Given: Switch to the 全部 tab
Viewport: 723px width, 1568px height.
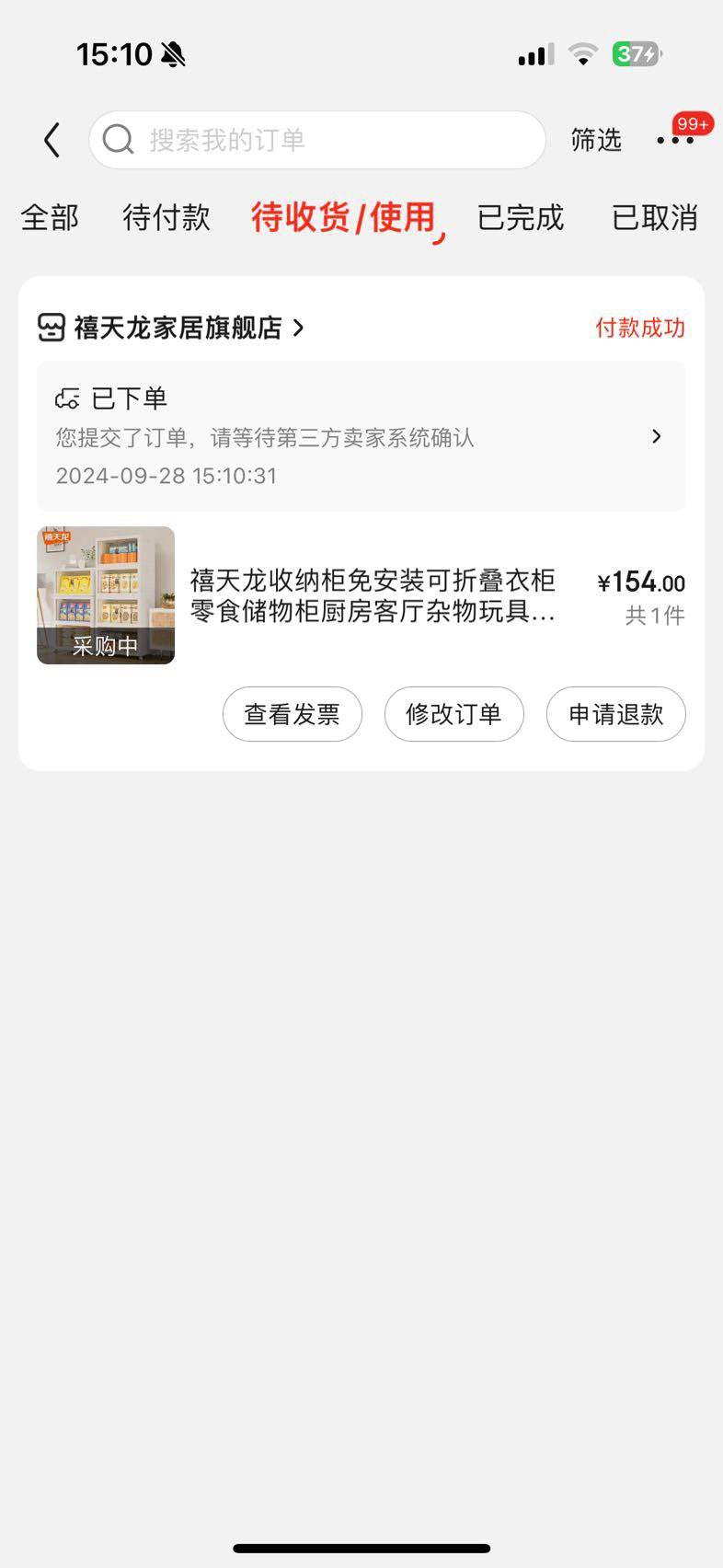Looking at the screenshot, I should [50, 218].
